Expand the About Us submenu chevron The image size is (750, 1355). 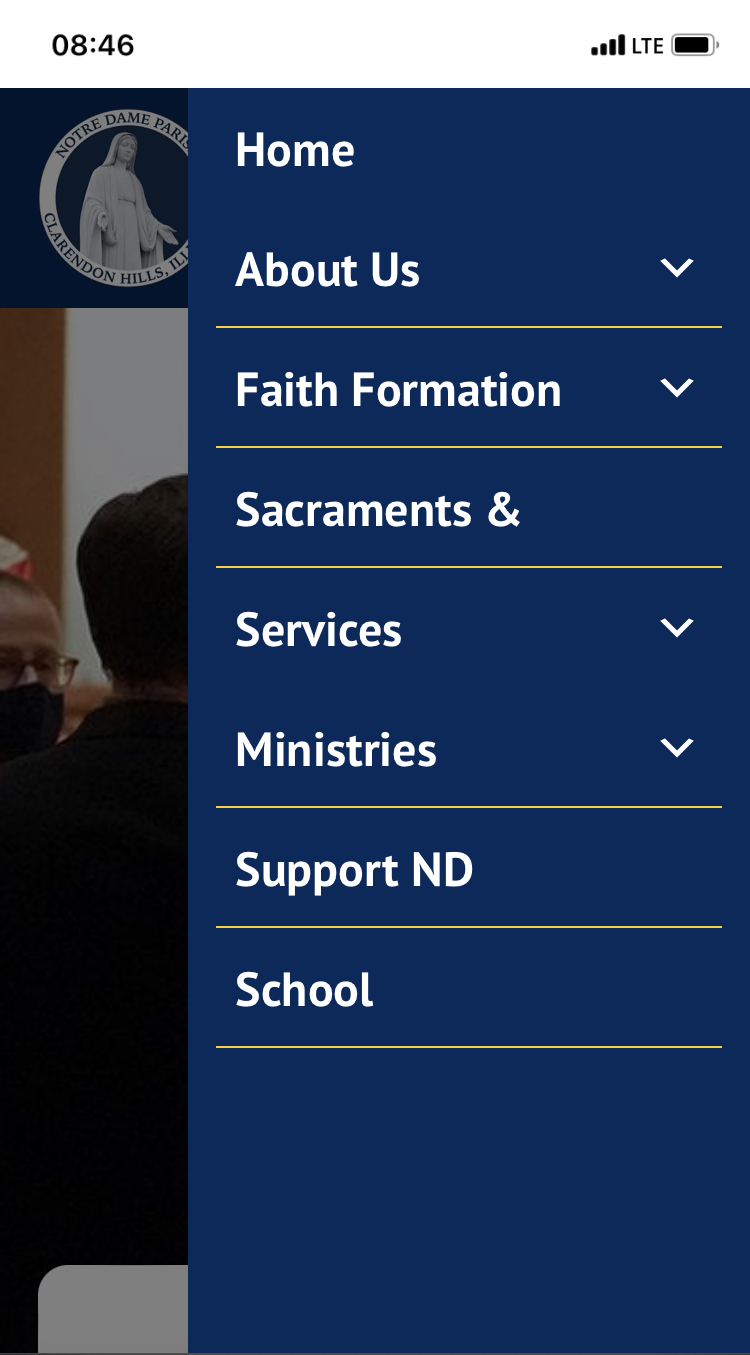[x=677, y=268]
